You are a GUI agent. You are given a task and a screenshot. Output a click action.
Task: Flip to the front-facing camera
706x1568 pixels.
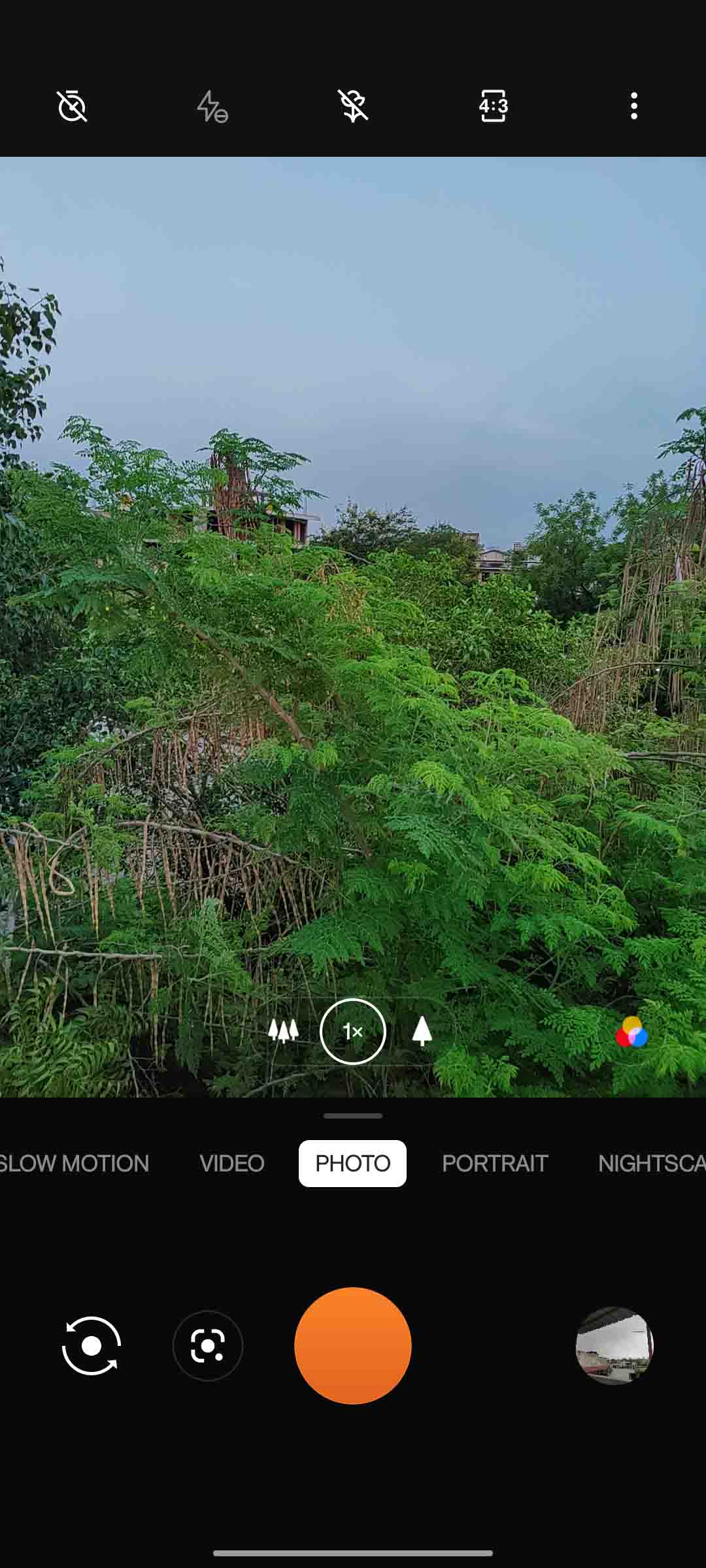pos(92,1347)
